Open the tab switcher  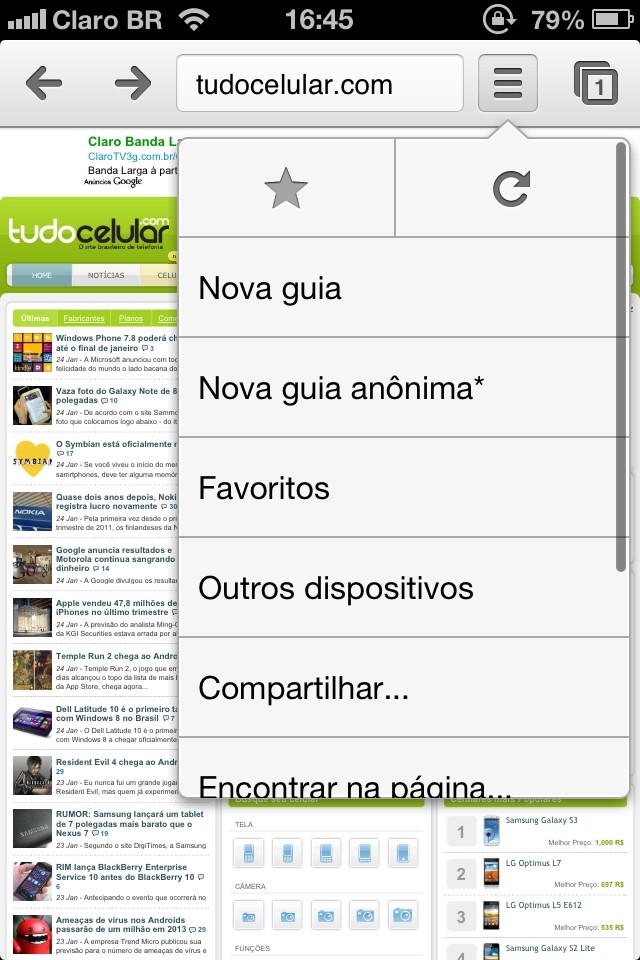[596, 83]
